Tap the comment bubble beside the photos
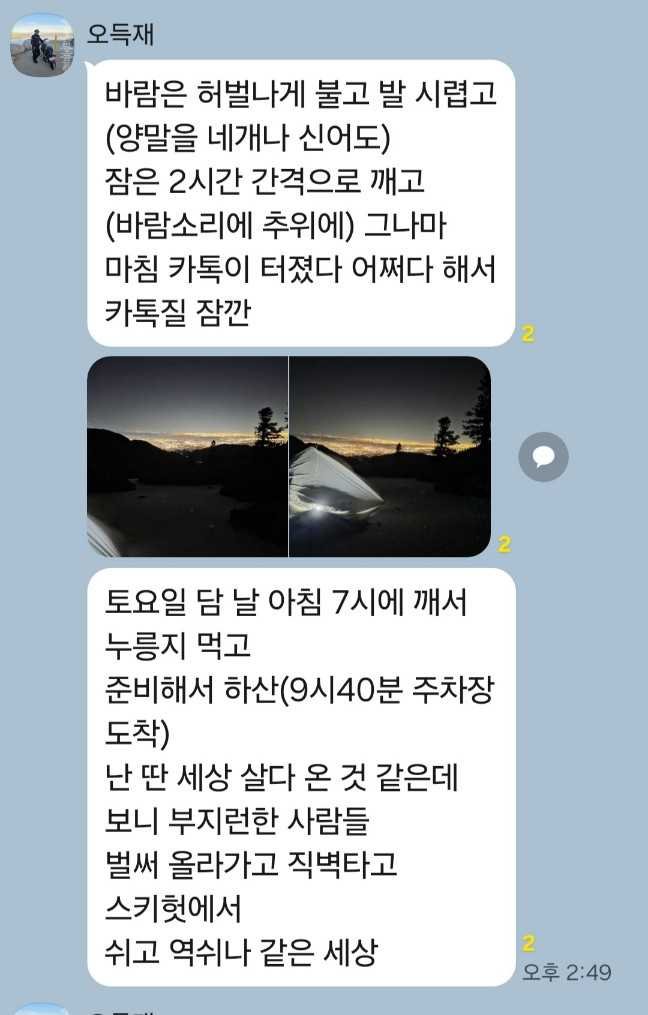This screenshot has width=648, height=1015. [543, 458]
